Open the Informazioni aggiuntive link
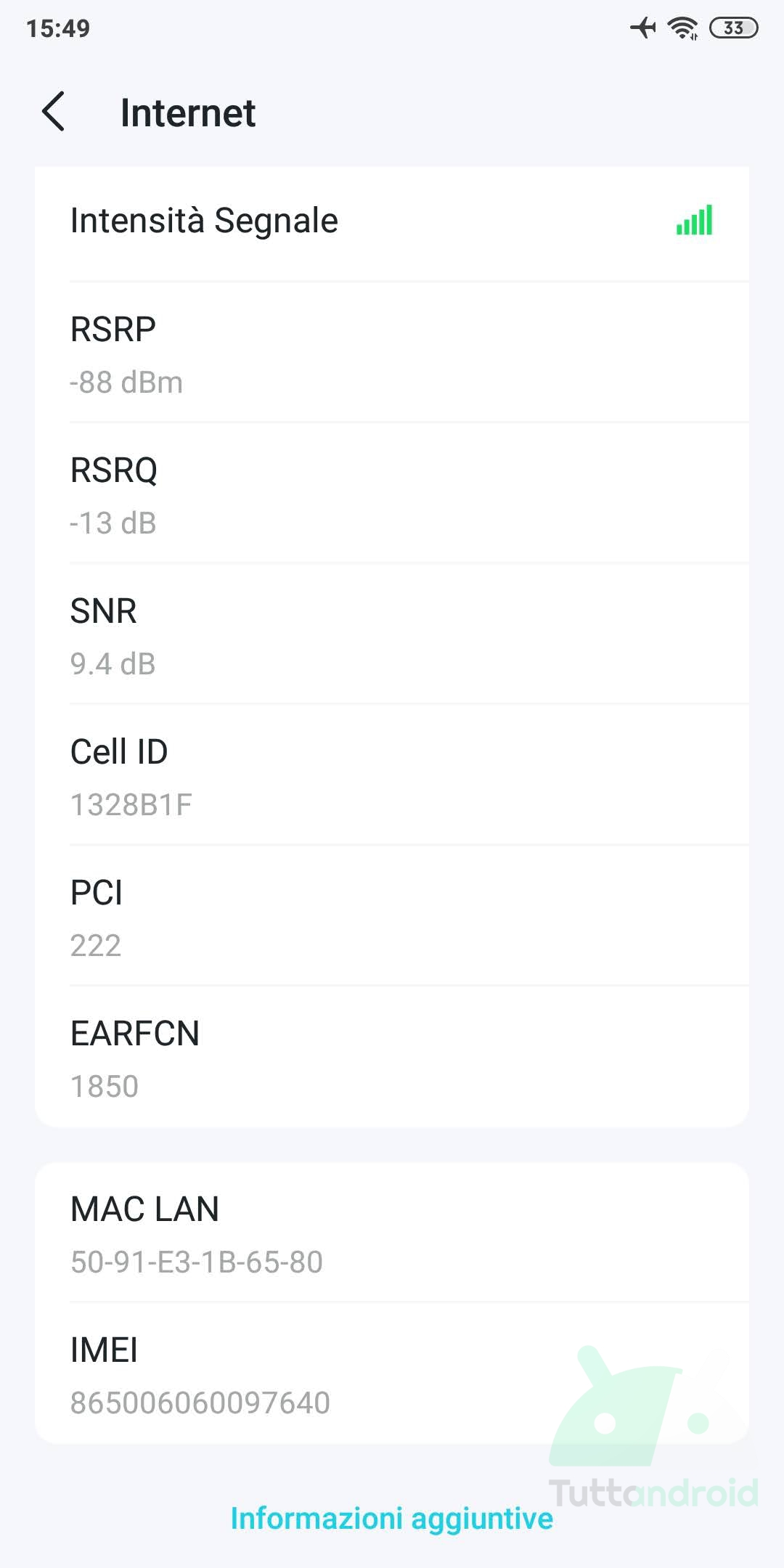The width and height of the screenshot is (784, 1568). pyautogui.click(x=391, y=1518)
